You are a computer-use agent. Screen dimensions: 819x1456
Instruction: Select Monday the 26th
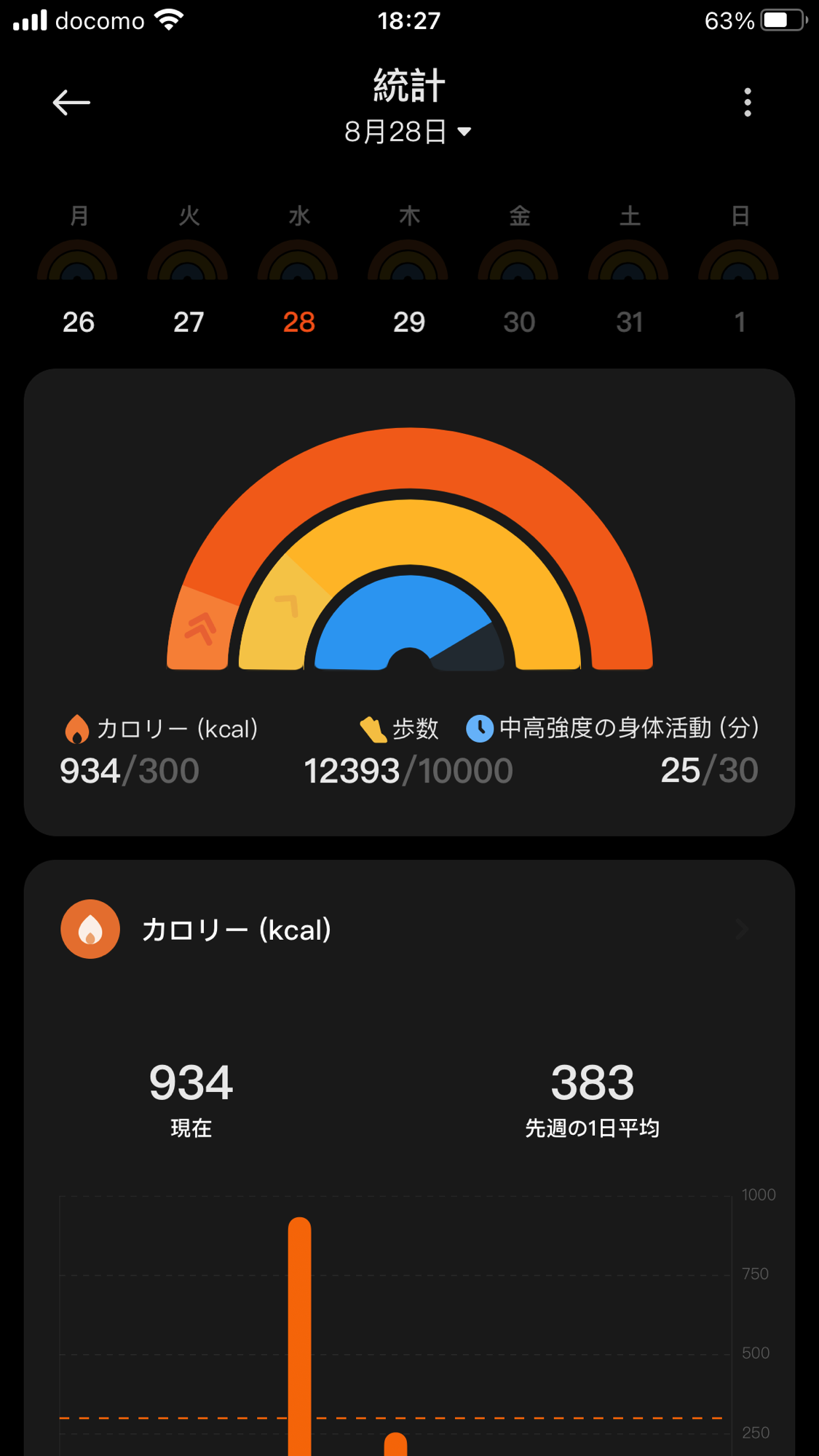click(78, 270)
